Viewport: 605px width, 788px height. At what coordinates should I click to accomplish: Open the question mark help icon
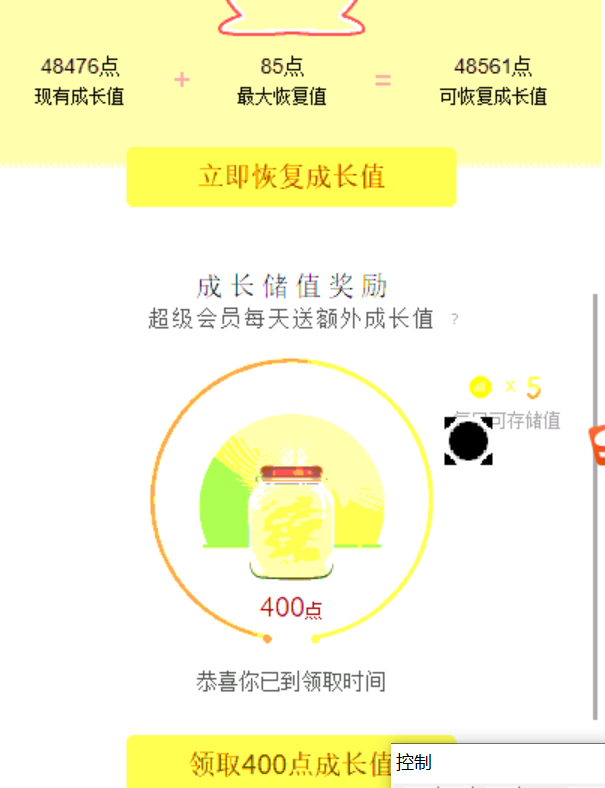pyautogui.click(x=455, y=320)
